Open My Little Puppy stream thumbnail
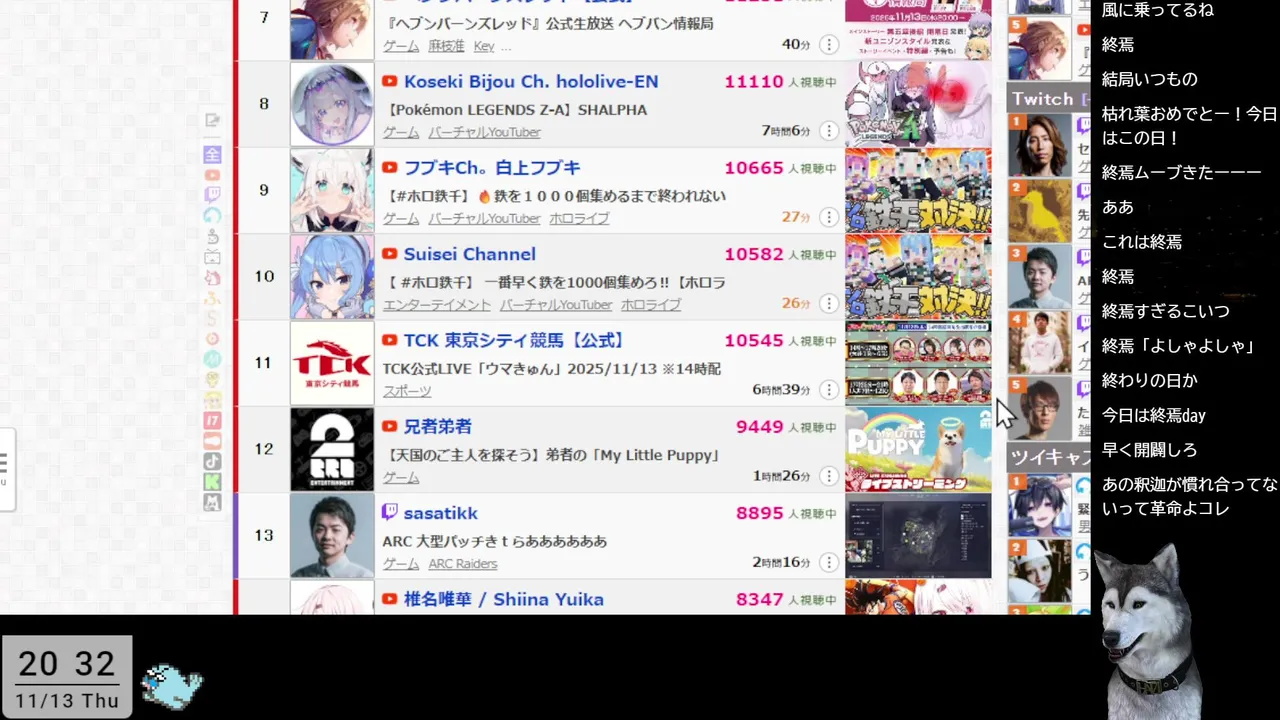1280x720 pixels. [x=918, y=449]
